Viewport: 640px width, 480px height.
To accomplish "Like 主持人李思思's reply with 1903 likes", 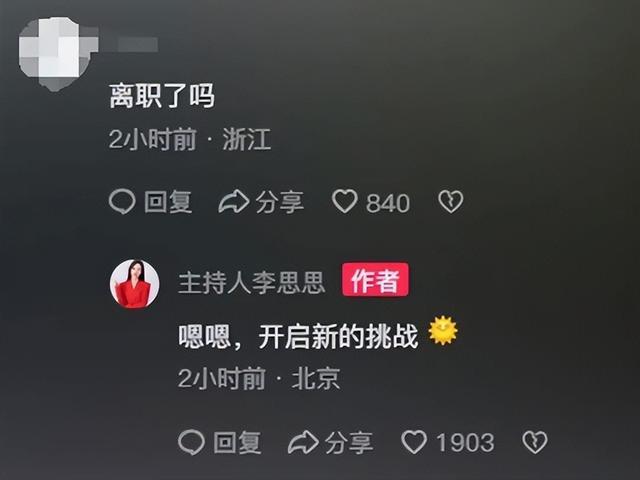I will pos(448,442).
